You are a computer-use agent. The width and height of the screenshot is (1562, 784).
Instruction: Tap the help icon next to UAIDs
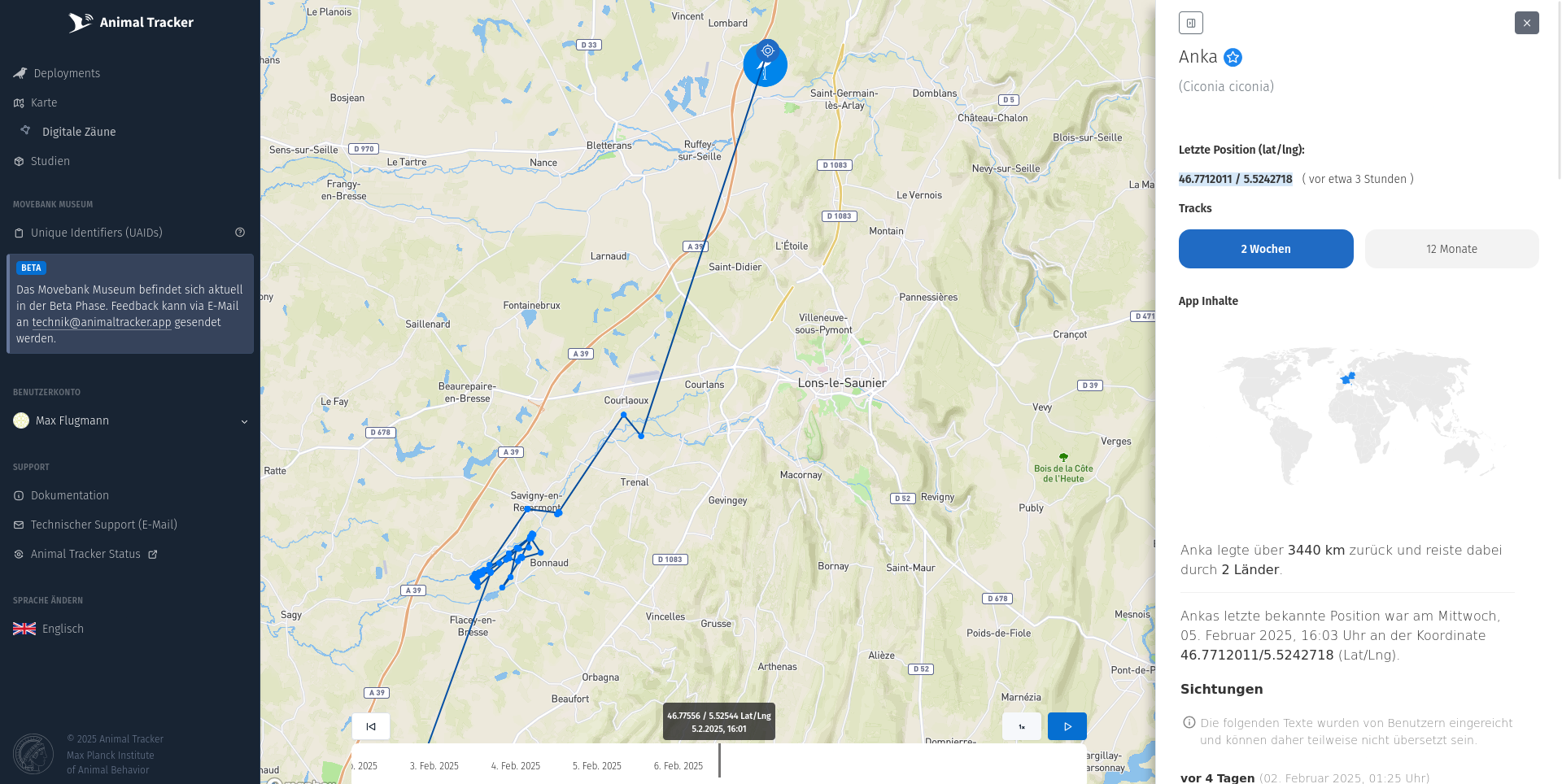click(x=240, y=233)
